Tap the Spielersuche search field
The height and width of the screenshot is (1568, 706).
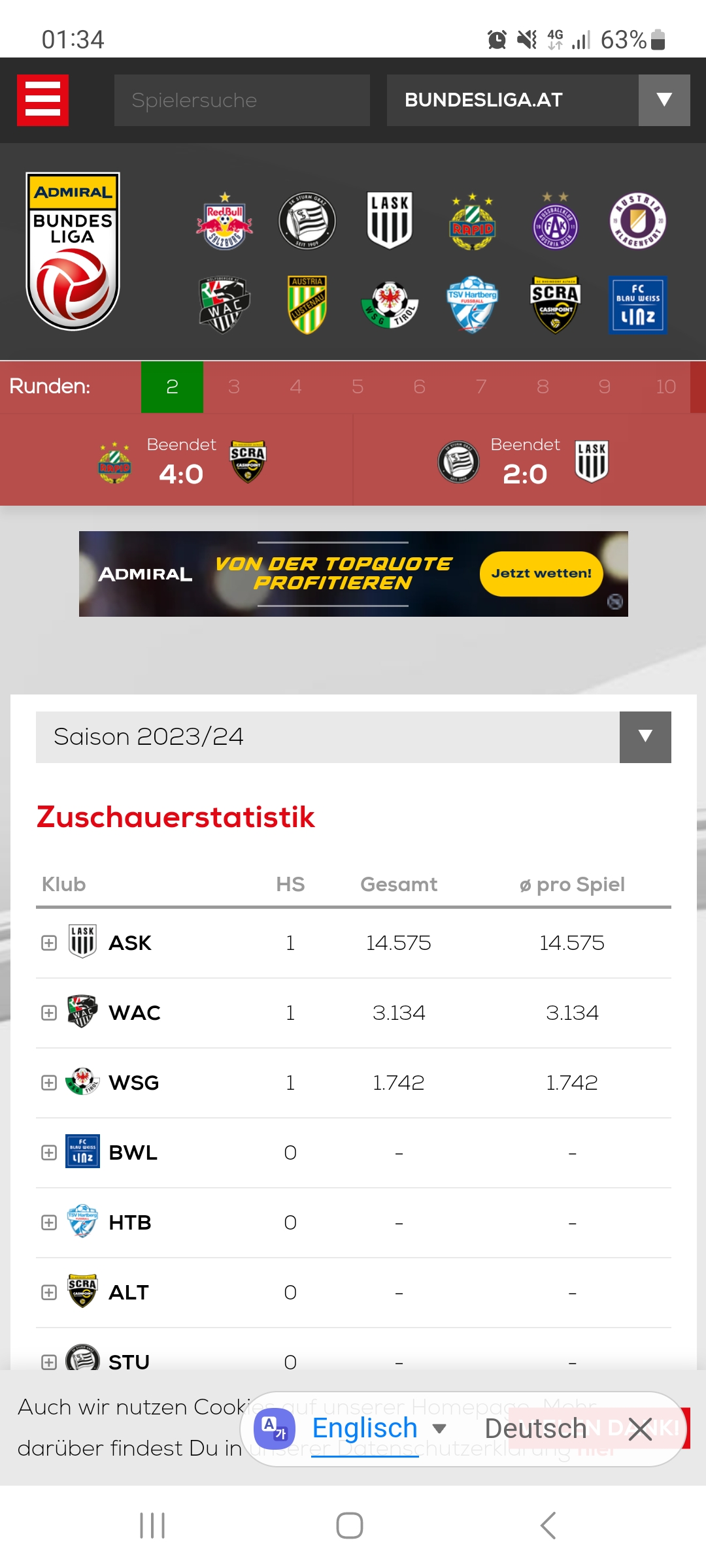(242, 100)
